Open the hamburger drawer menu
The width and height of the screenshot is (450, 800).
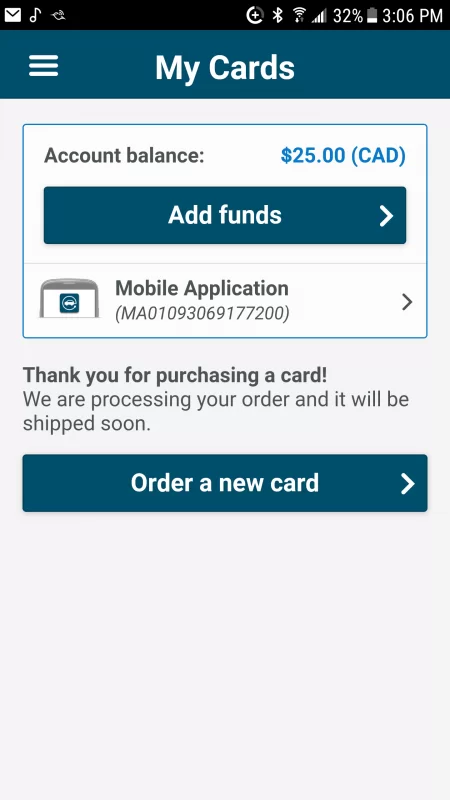point(43,66)
